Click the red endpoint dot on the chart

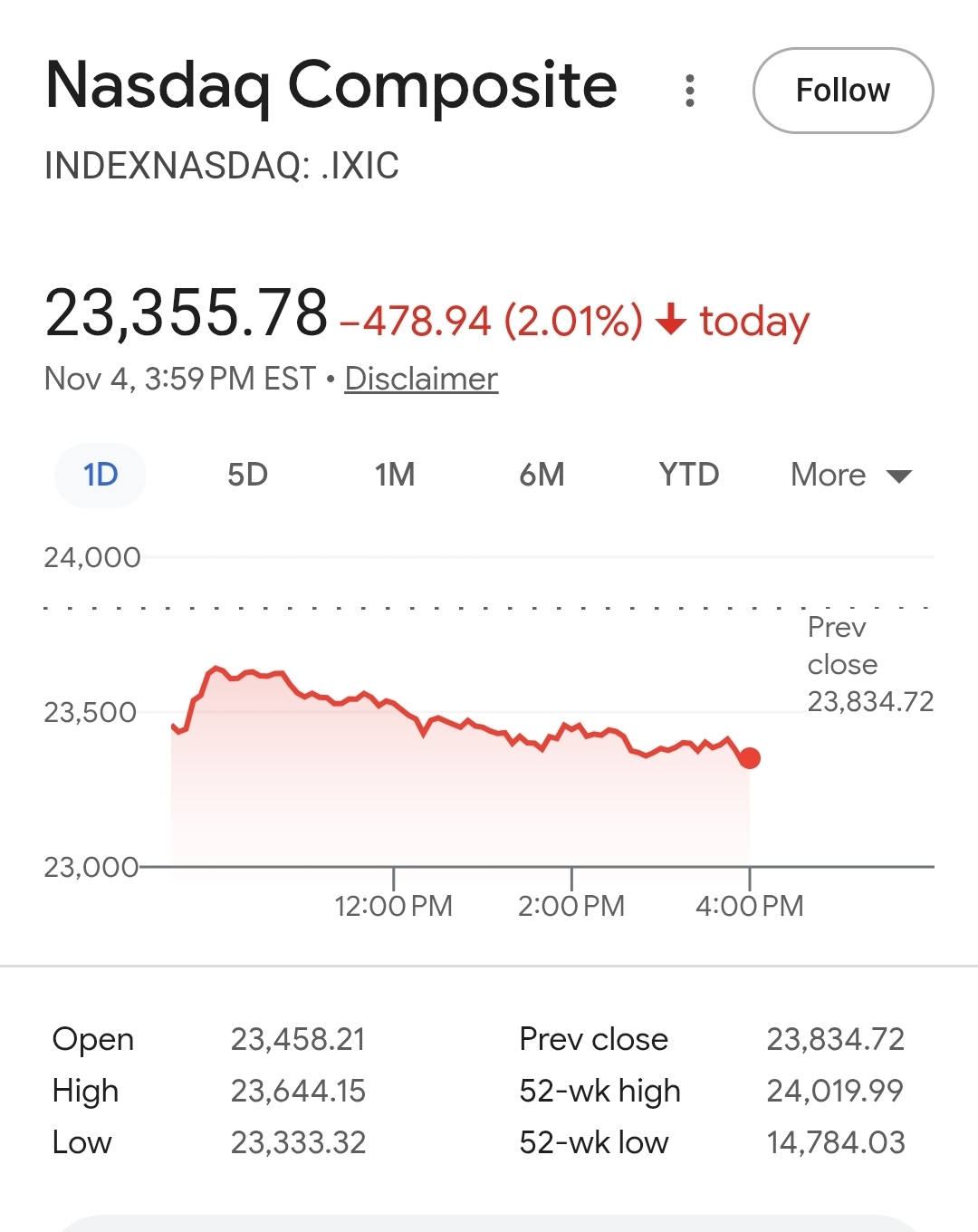coord(751,758)
